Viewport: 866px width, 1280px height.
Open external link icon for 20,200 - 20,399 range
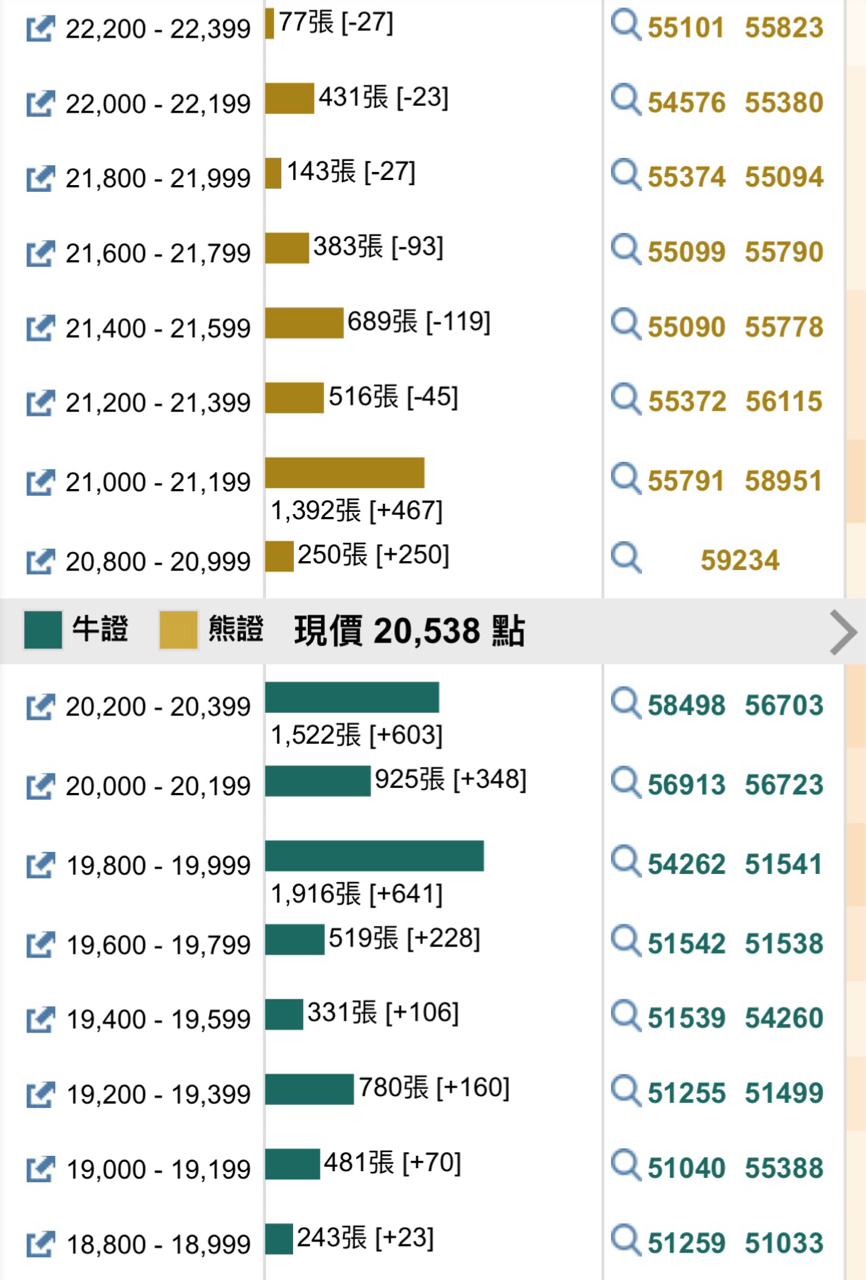click(x=39, y=705)
